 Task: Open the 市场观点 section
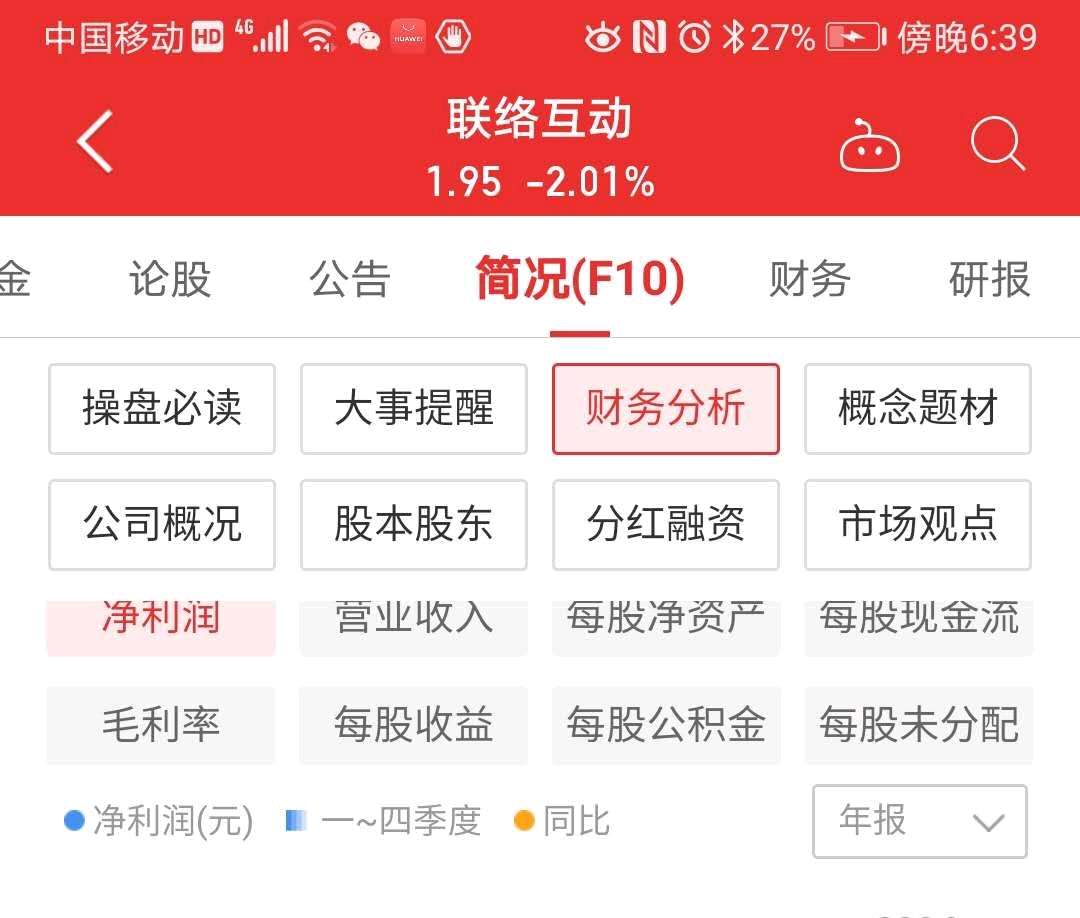coord(918,524)
